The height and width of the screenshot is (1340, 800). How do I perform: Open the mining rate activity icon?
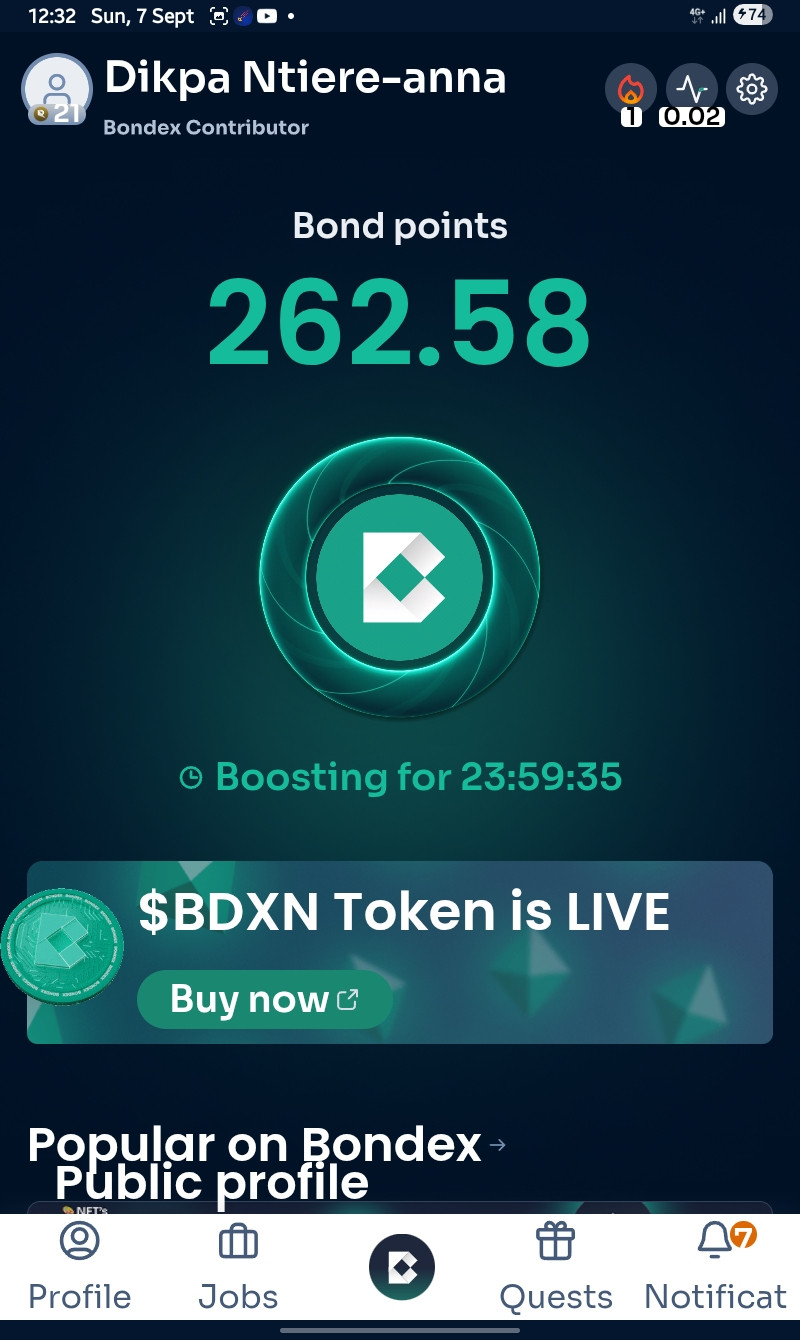coord(691,90)
